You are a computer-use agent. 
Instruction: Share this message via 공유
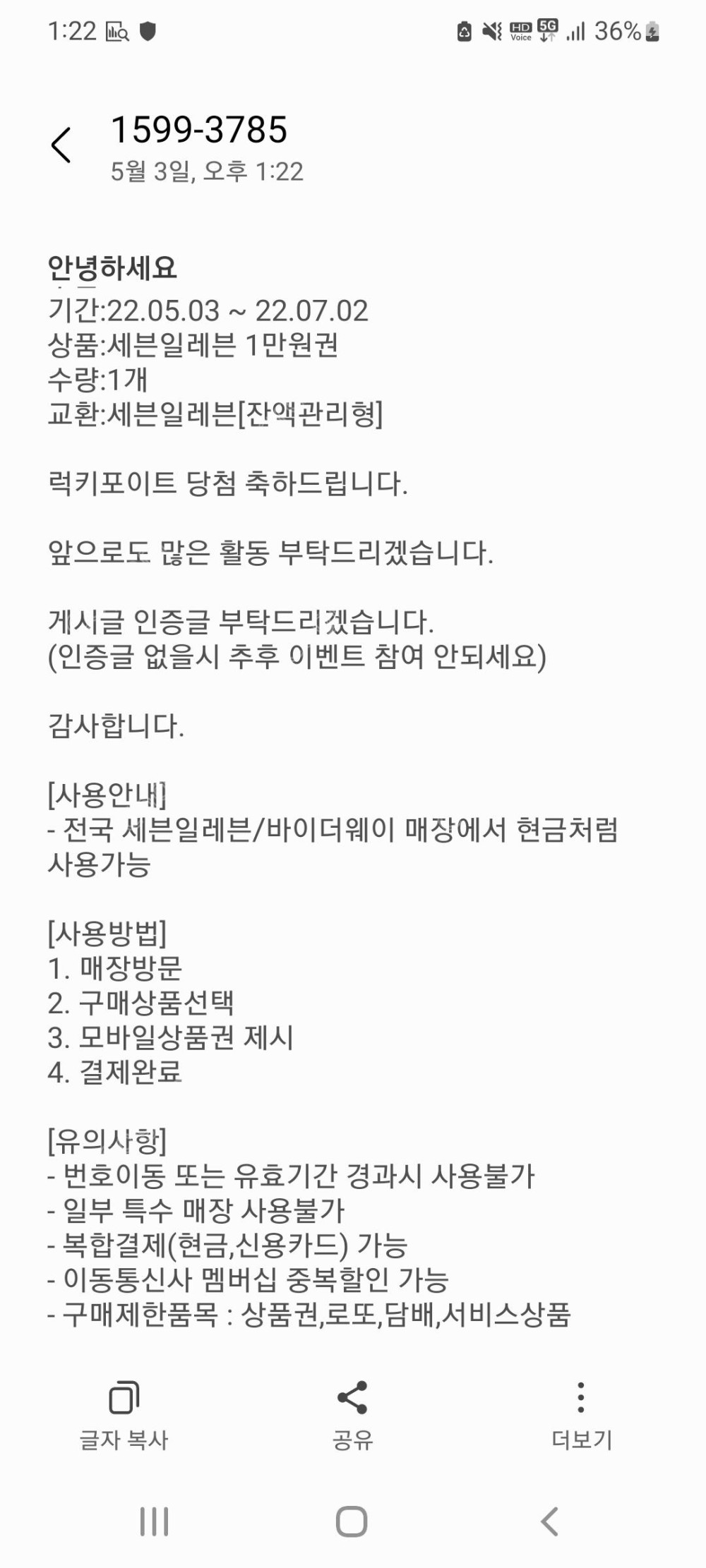coord(352,1414)
